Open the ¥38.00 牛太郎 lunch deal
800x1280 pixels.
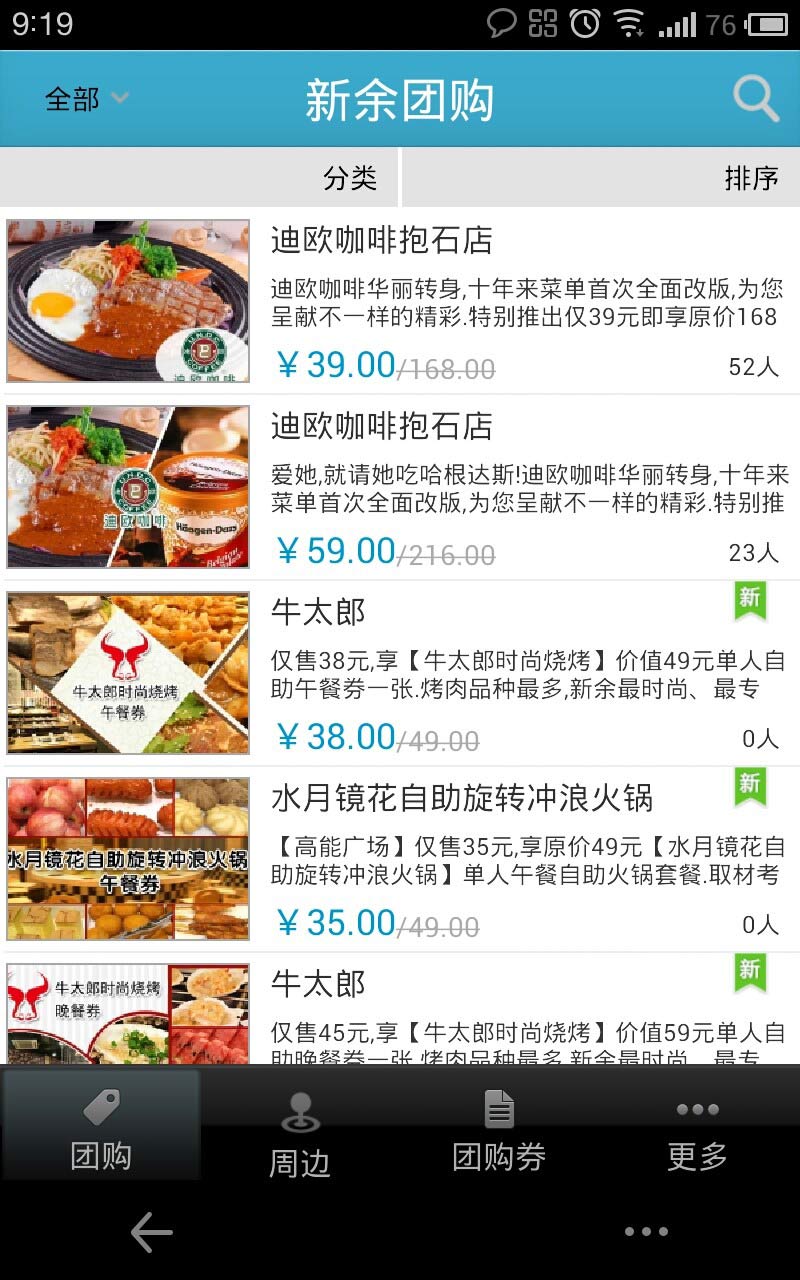click(x=400, y=673)
